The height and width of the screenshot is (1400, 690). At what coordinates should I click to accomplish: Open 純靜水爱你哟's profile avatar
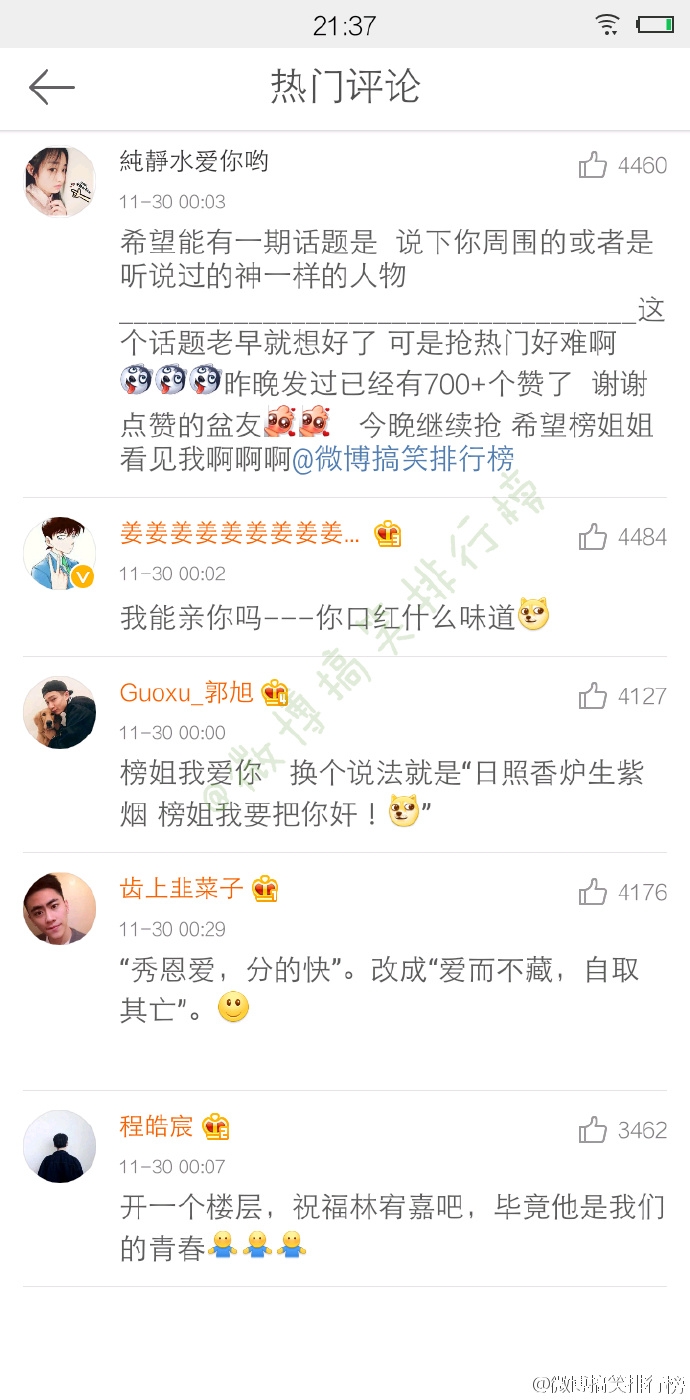tap(60, 182)
